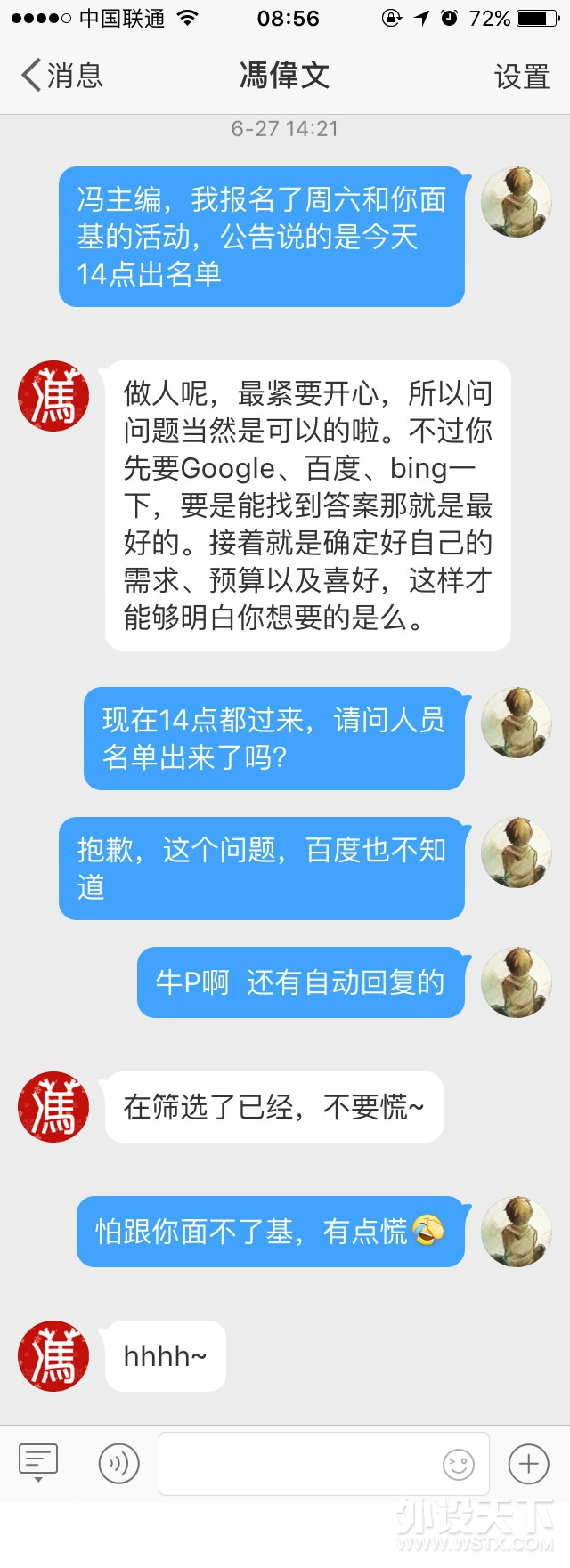570x1568 pixels.
Task: Open the emoji picker
Action: point(459,1464)
